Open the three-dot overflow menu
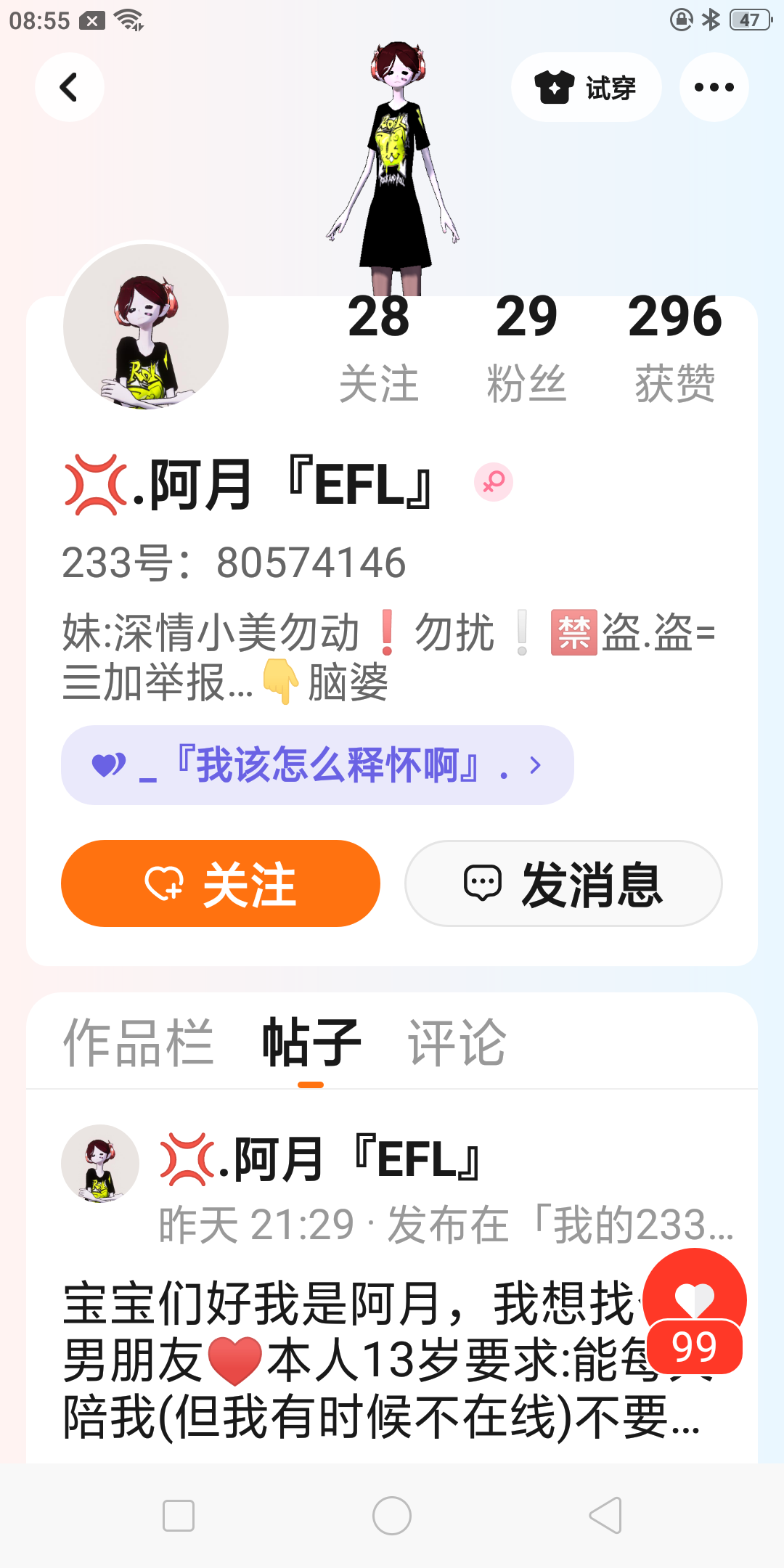This screenshot has height=1568, width=784. (714, 87)
